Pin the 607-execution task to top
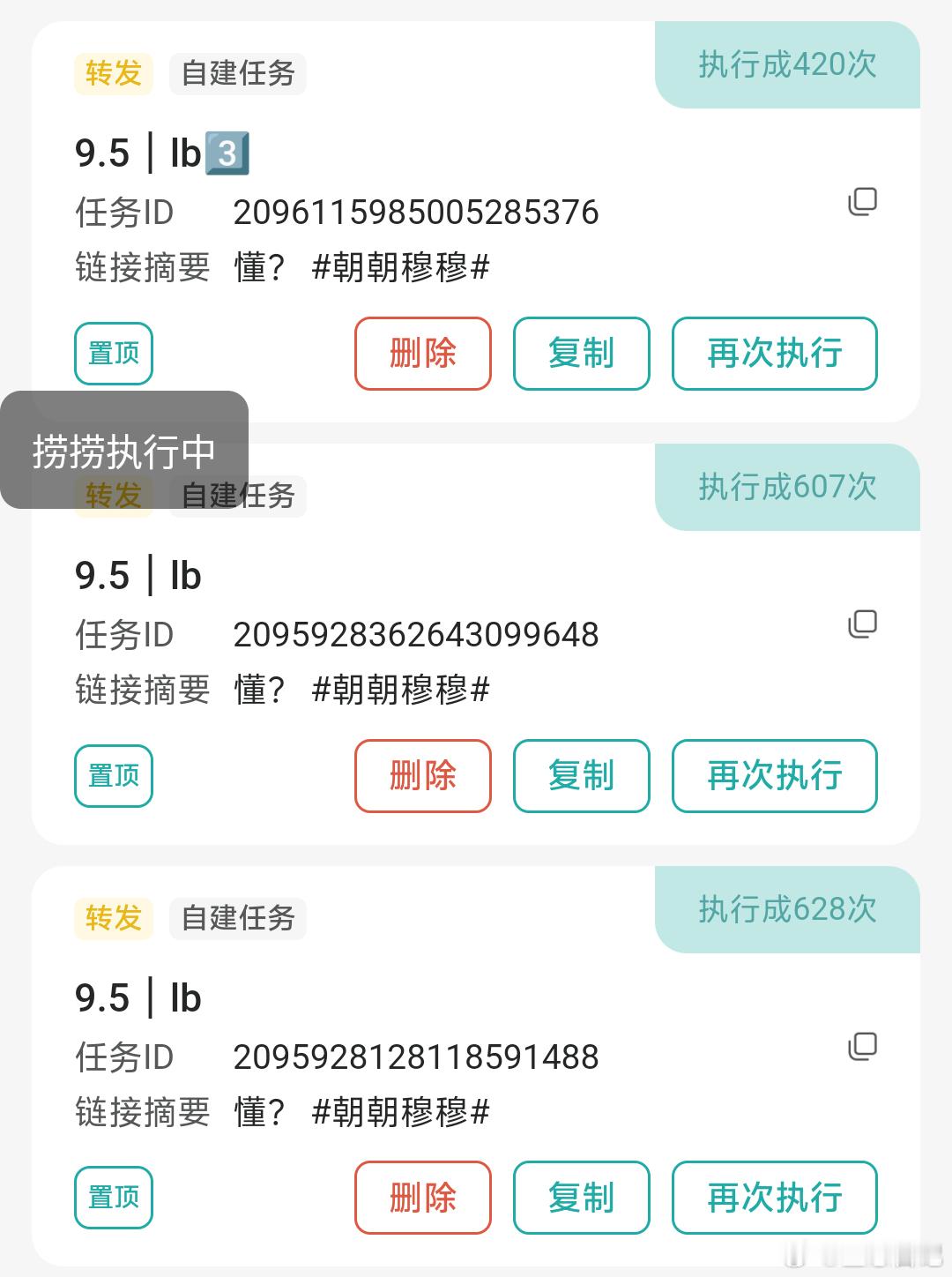The height and width of the screenshot is (1277, 952). 114,776
